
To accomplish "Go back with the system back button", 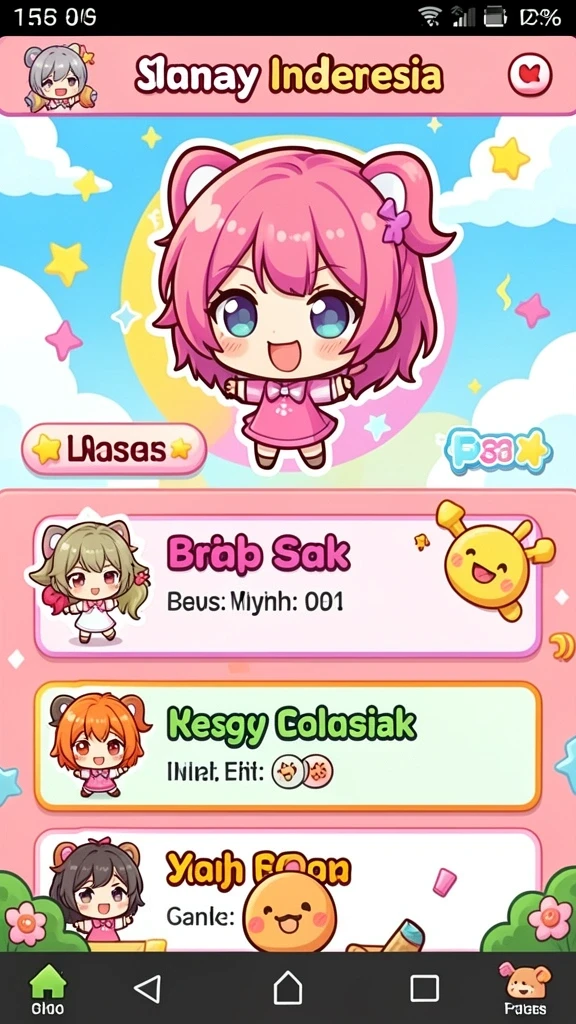I will click(147, 989).
